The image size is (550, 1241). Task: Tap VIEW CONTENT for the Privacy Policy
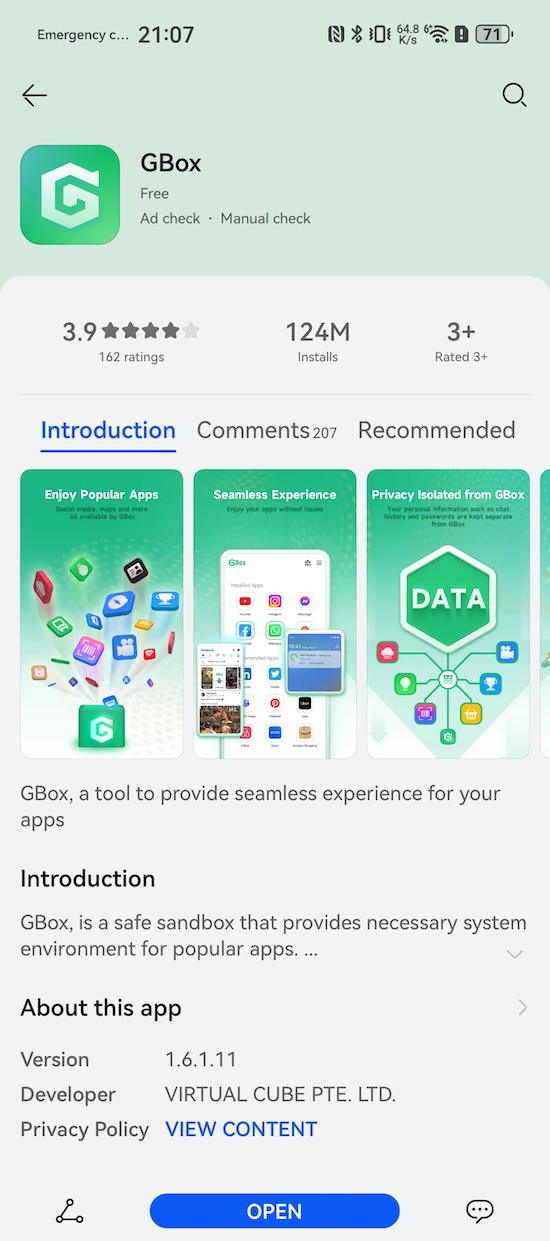(x=241, y=1129)
